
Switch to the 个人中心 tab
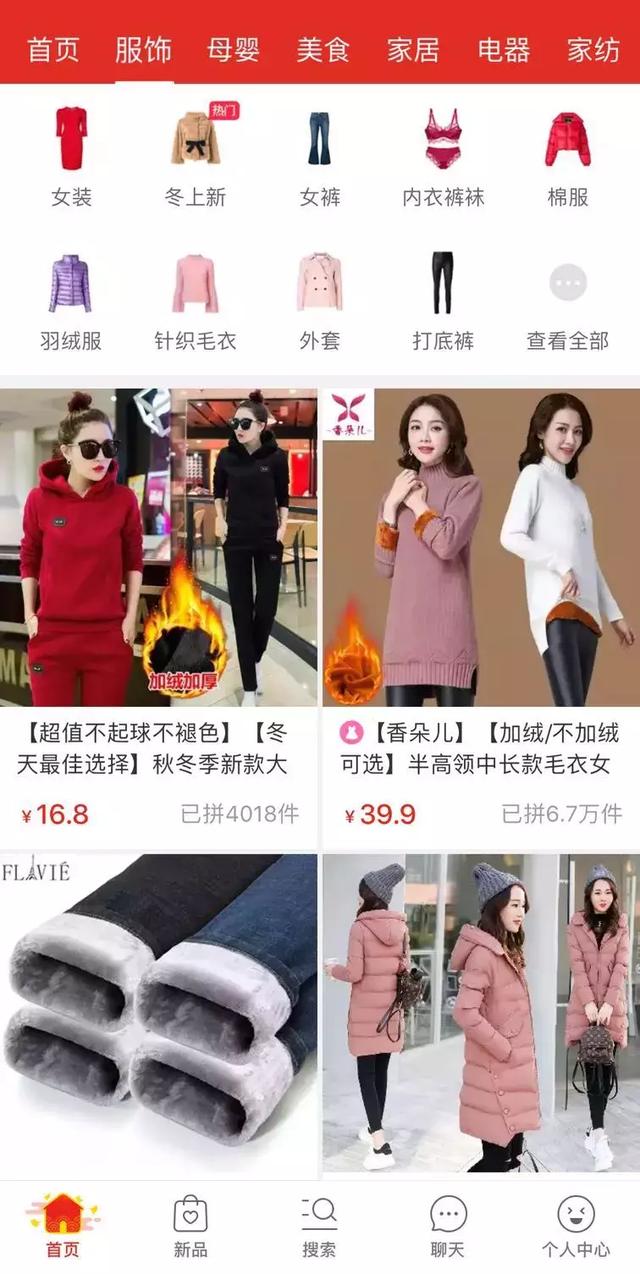point(576,1226)
